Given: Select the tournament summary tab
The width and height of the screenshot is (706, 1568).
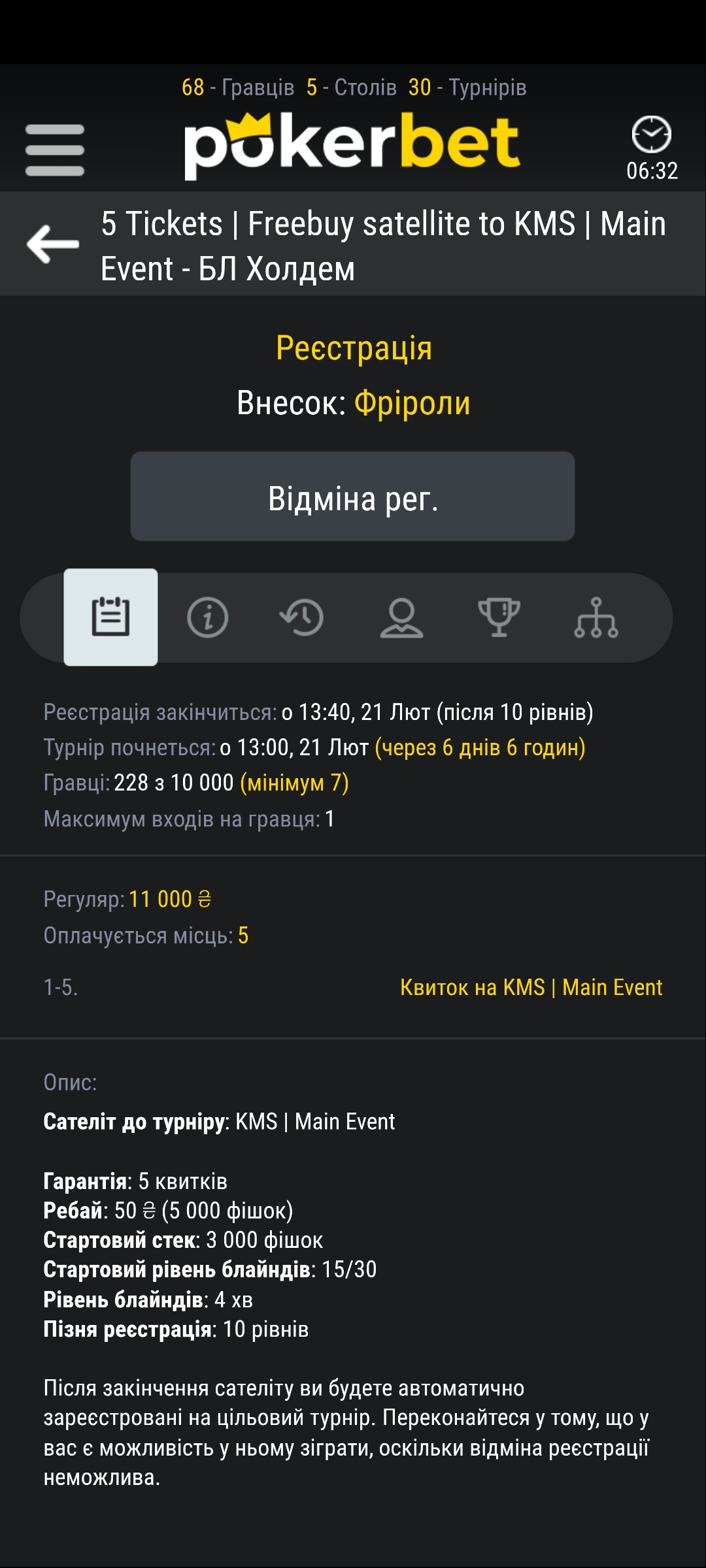Looking at the screenshot, I should click(110, 617).
